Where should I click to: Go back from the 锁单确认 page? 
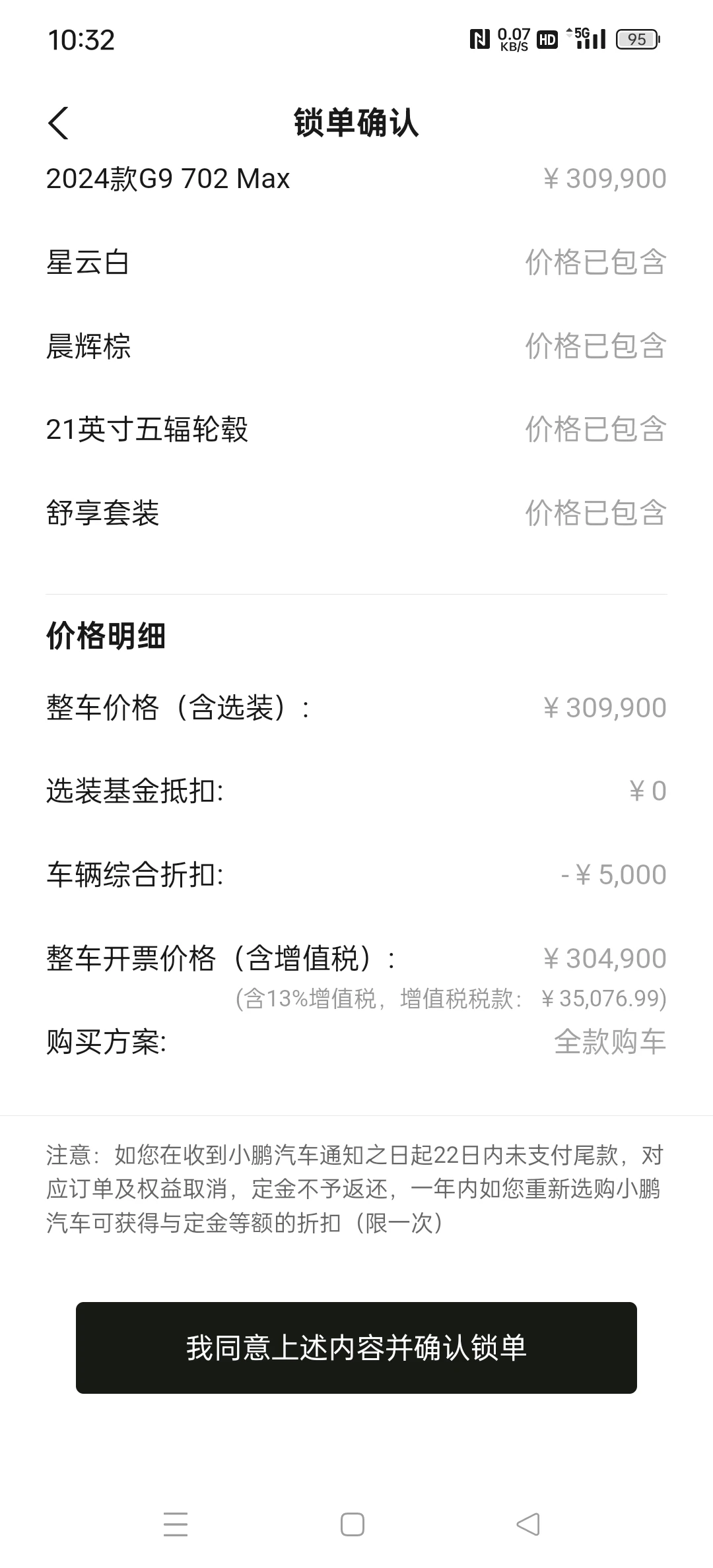(x=58, y=123)
